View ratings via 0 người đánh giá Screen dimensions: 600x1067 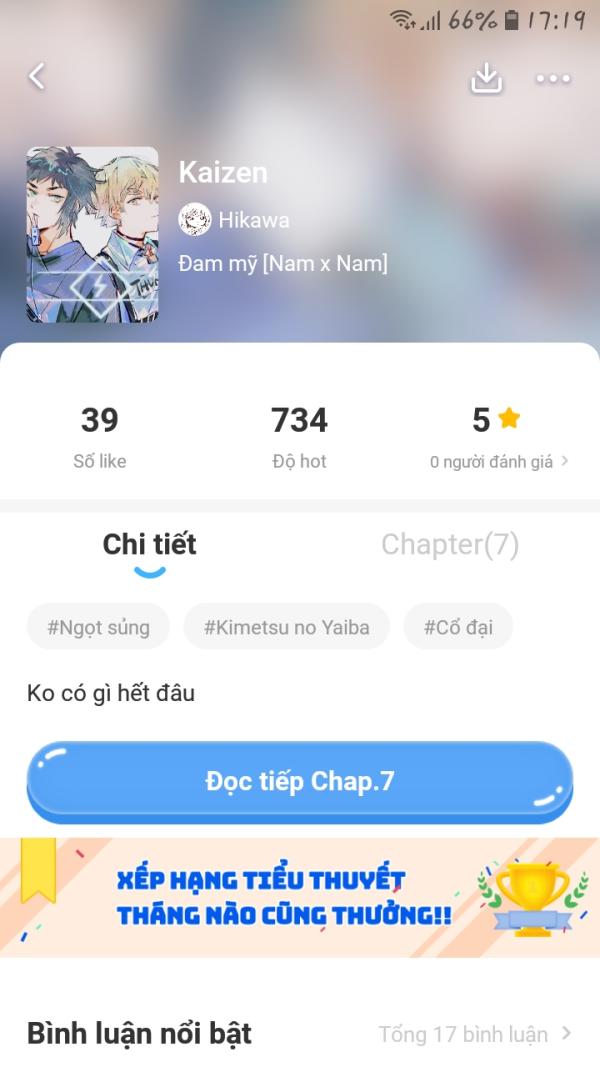499,462
